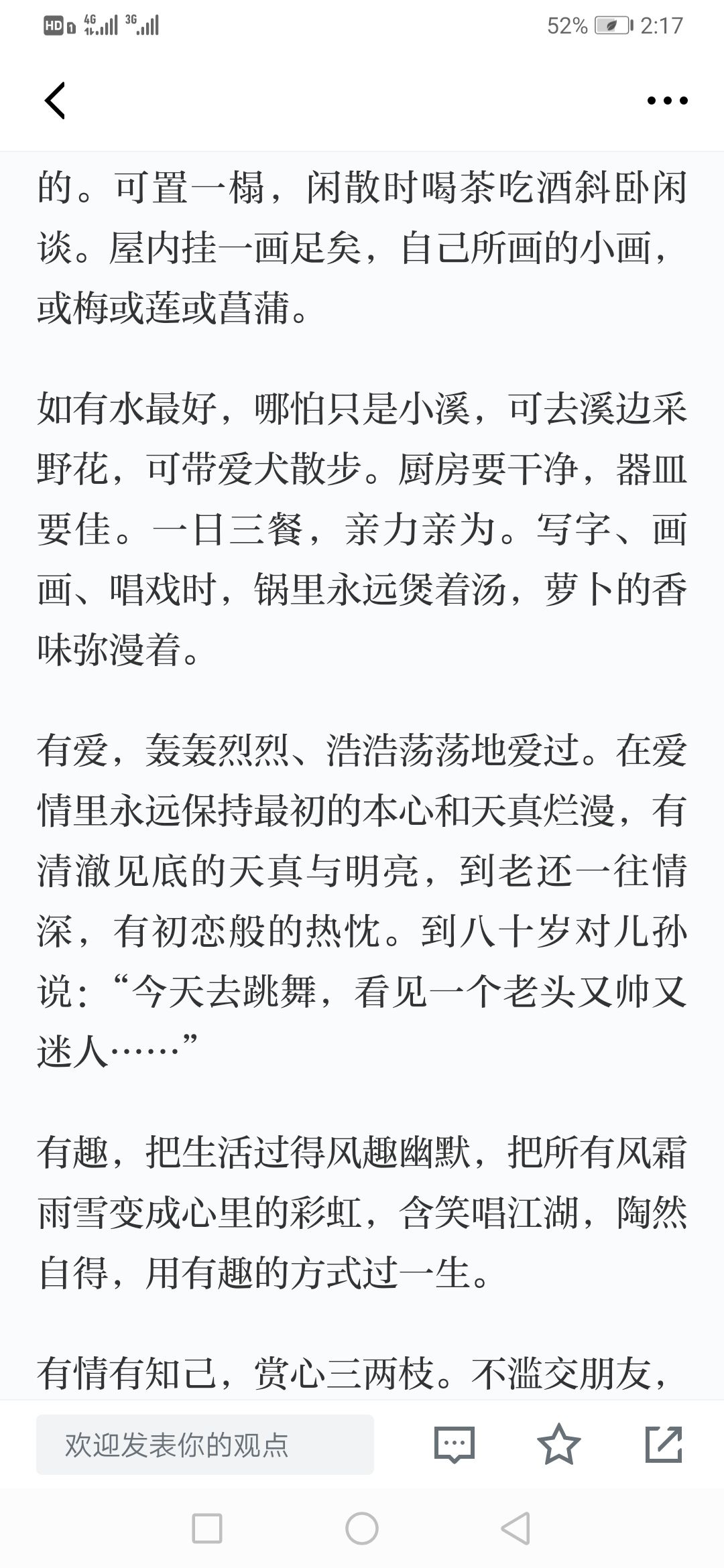Favorite this article with the star

[559, 1444]
